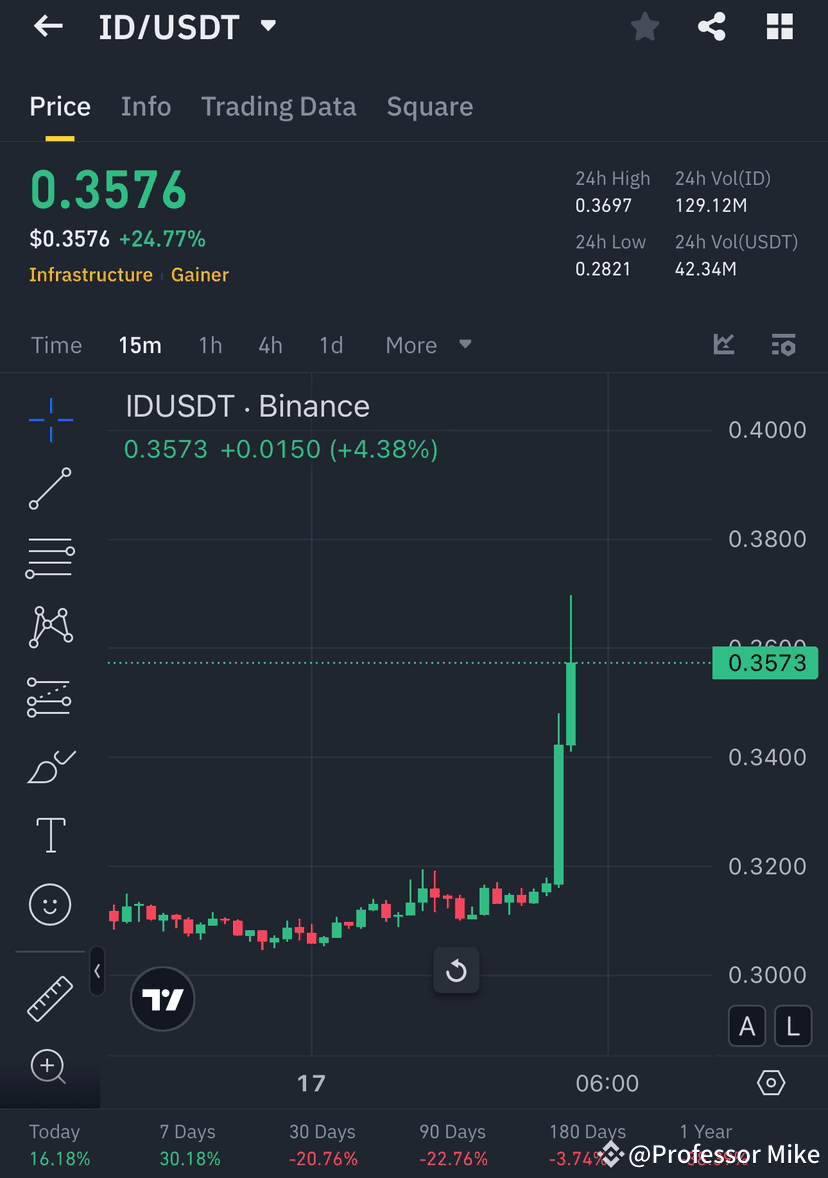
Task: Open the horizontal lines drawing tool
Action: (x=50, y=558)
